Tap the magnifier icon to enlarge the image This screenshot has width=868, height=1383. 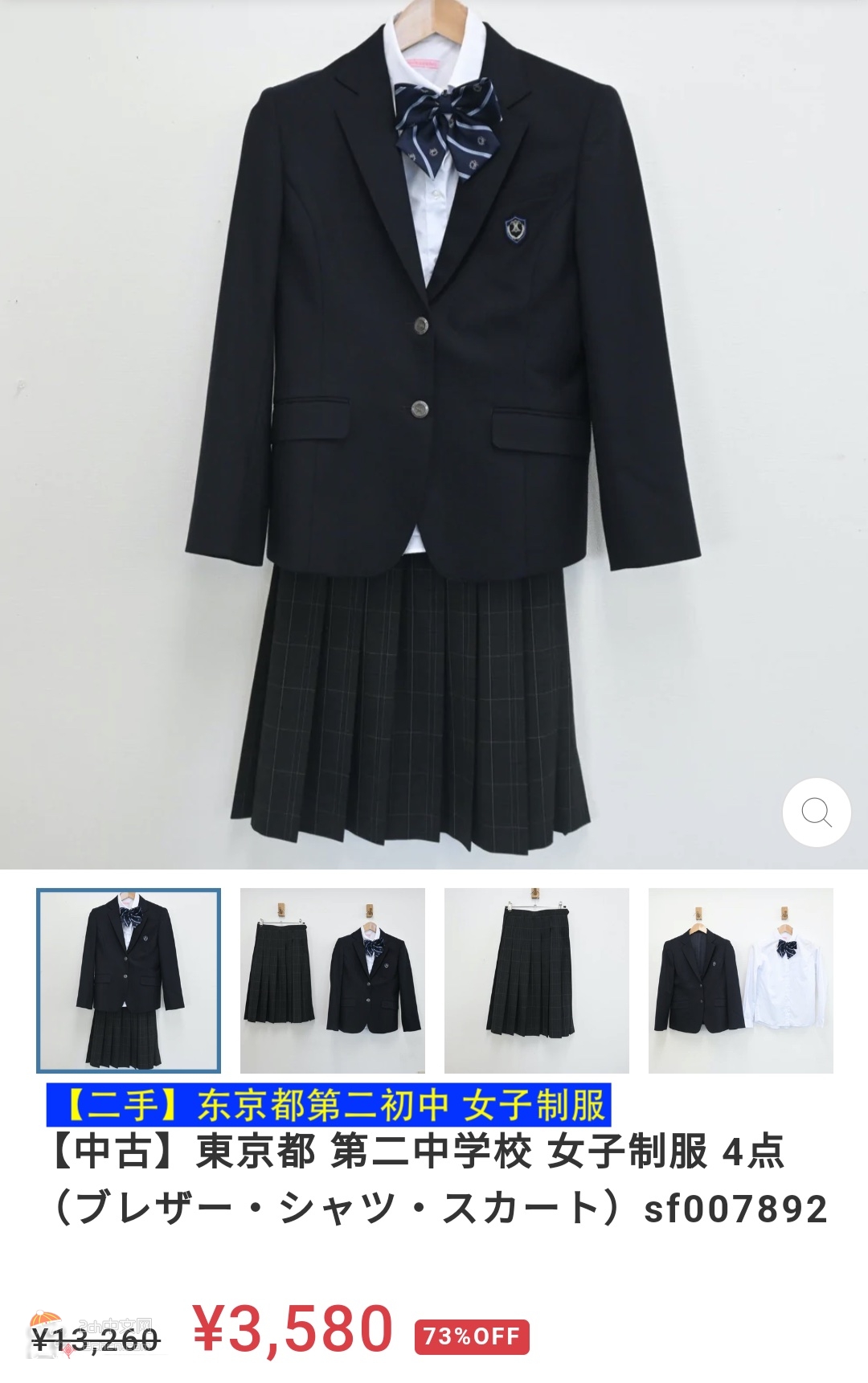(817, 812)
